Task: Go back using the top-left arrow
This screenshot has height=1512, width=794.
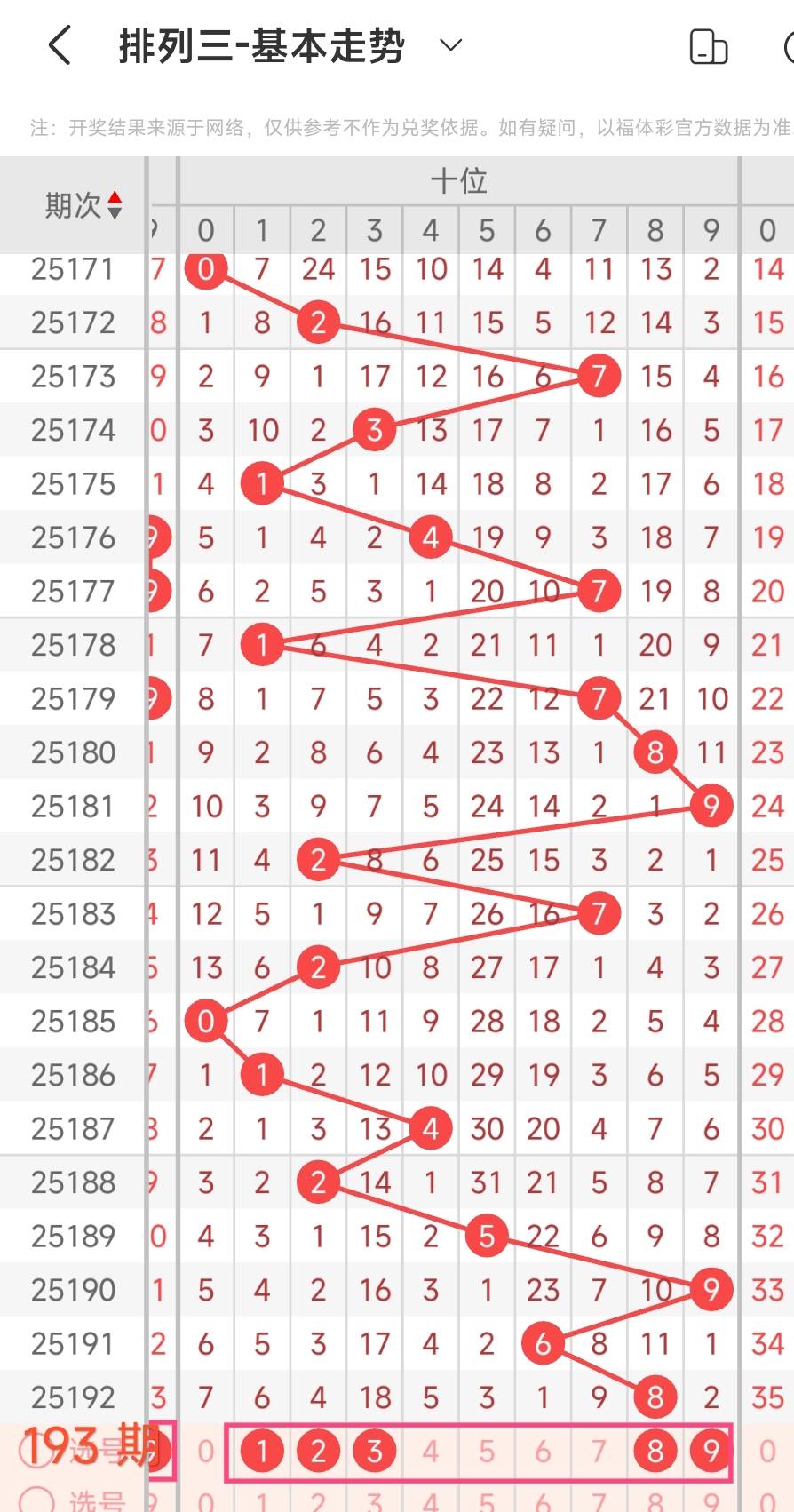Action: point(60,45)
